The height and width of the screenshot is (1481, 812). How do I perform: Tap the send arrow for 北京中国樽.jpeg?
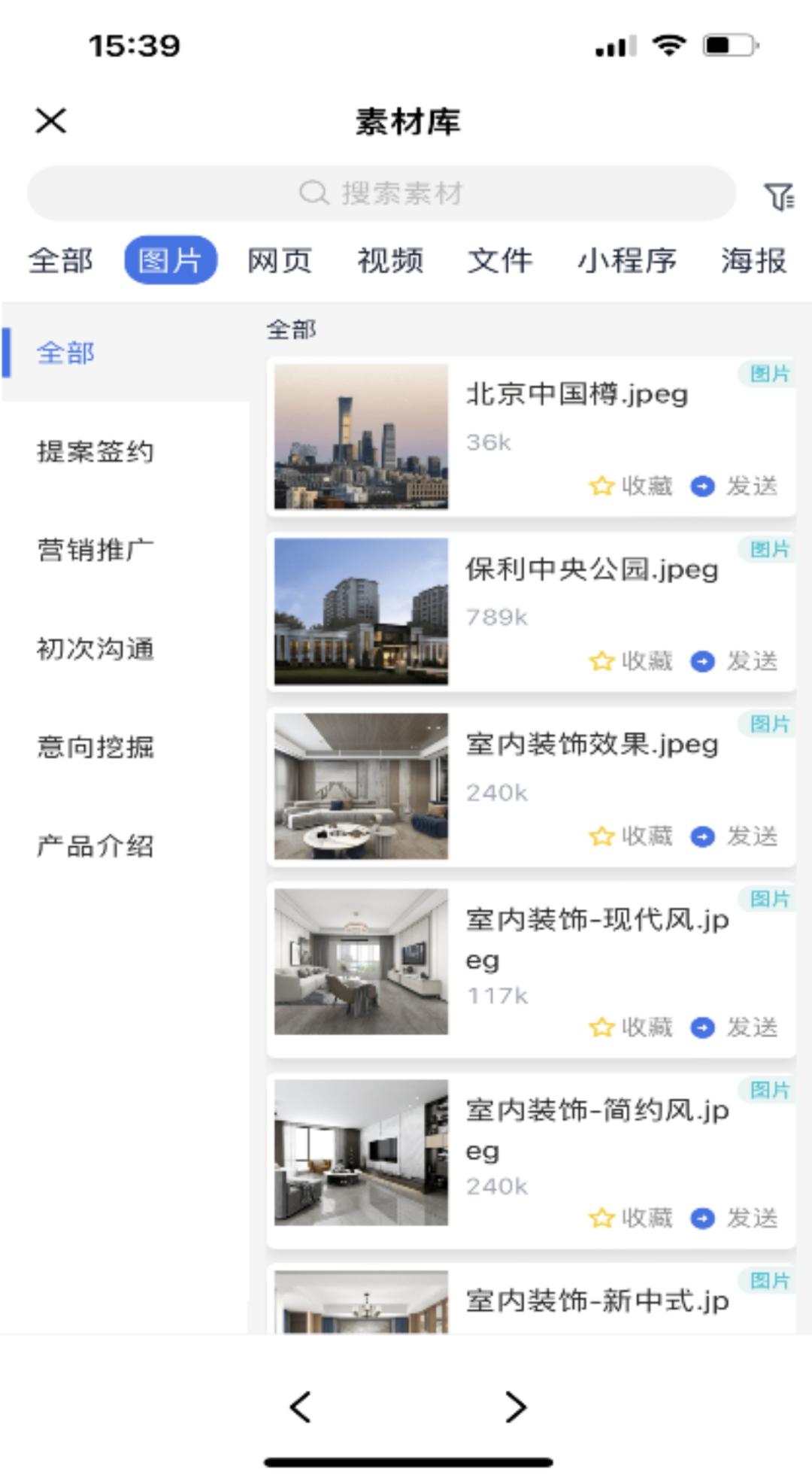pos(701,486)
